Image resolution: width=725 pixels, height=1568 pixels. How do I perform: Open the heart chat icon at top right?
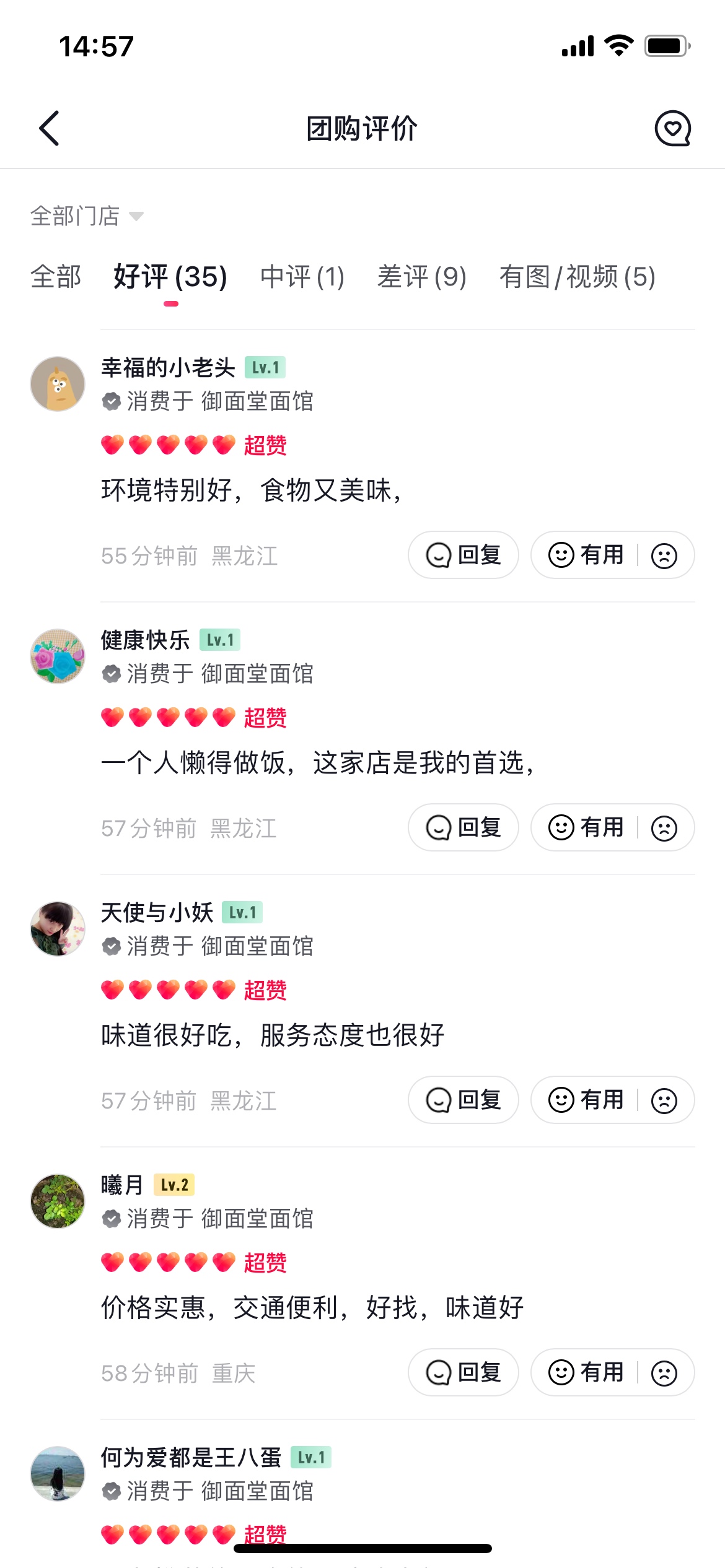point(673,128)
